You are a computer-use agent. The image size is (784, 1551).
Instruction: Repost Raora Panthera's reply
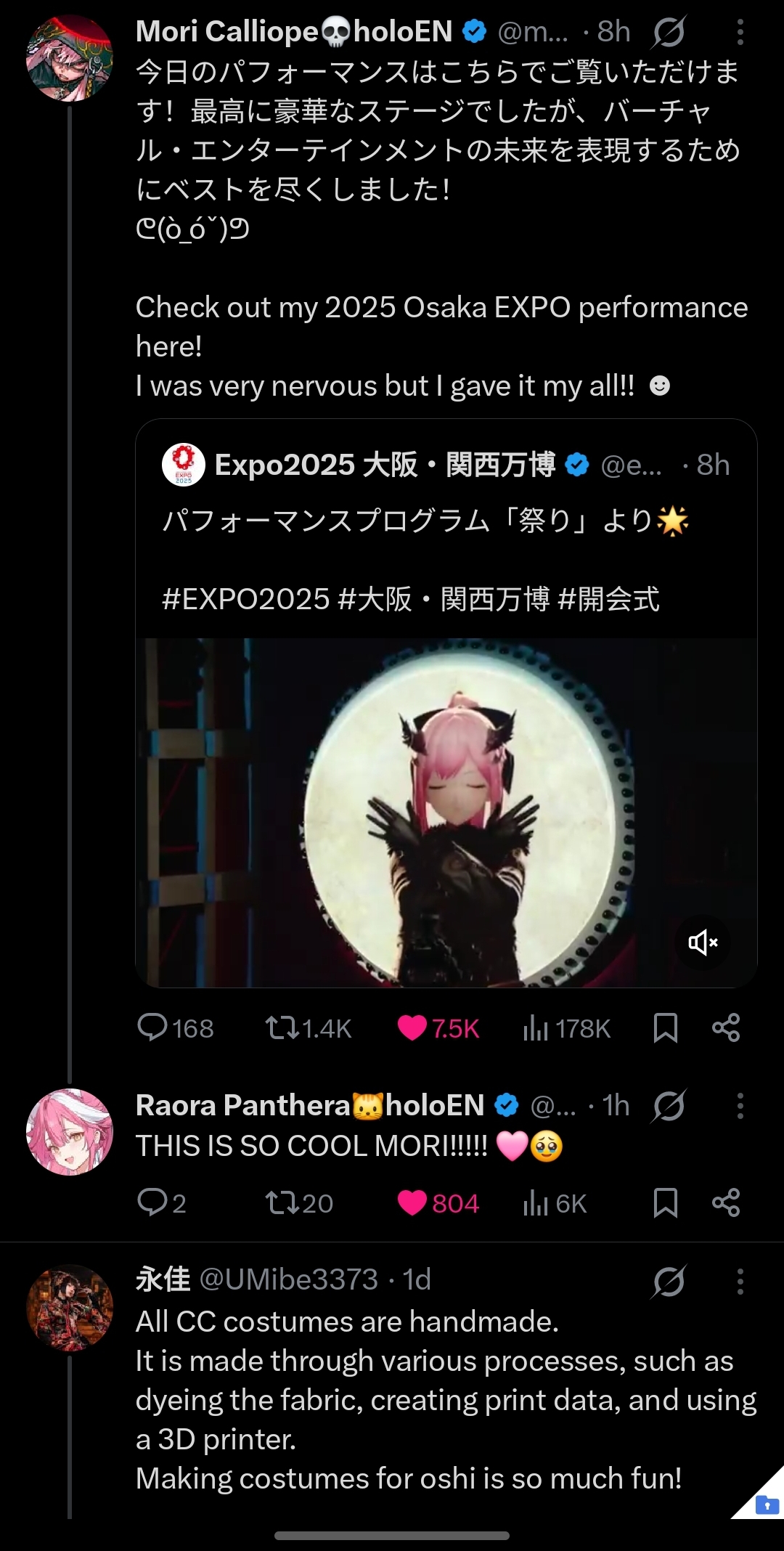[281, 1203]
